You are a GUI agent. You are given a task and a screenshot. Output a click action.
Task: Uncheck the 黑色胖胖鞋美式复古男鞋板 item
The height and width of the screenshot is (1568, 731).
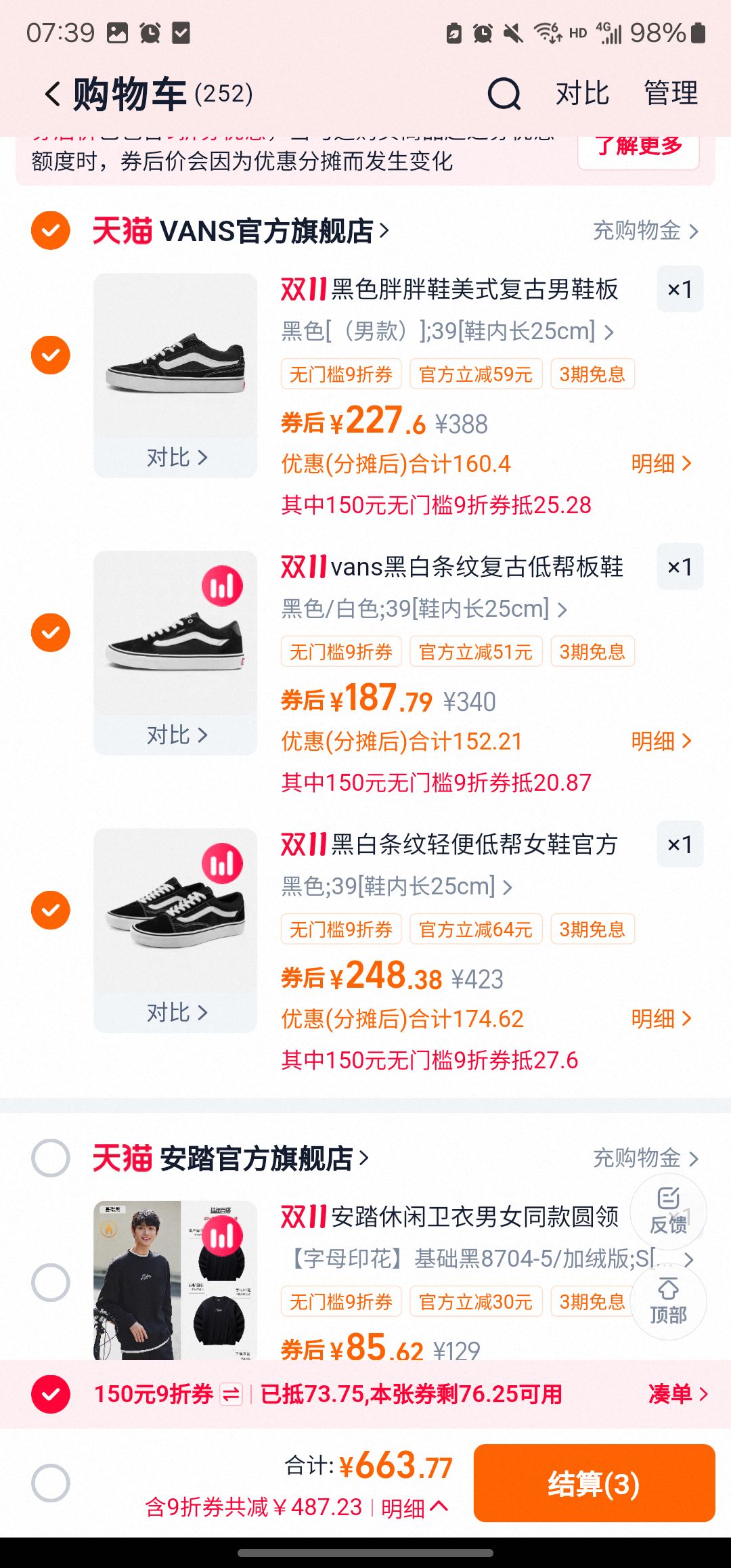pos(51,355)
